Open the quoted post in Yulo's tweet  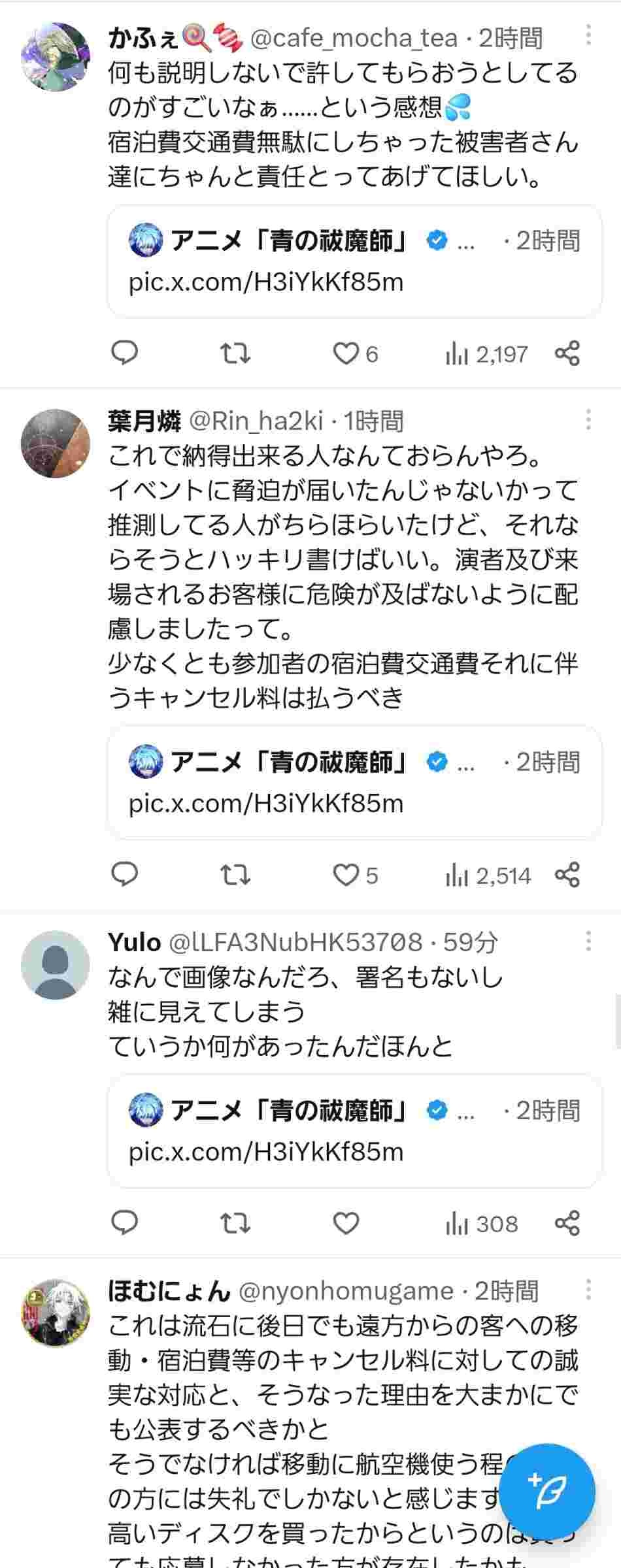354,1132
